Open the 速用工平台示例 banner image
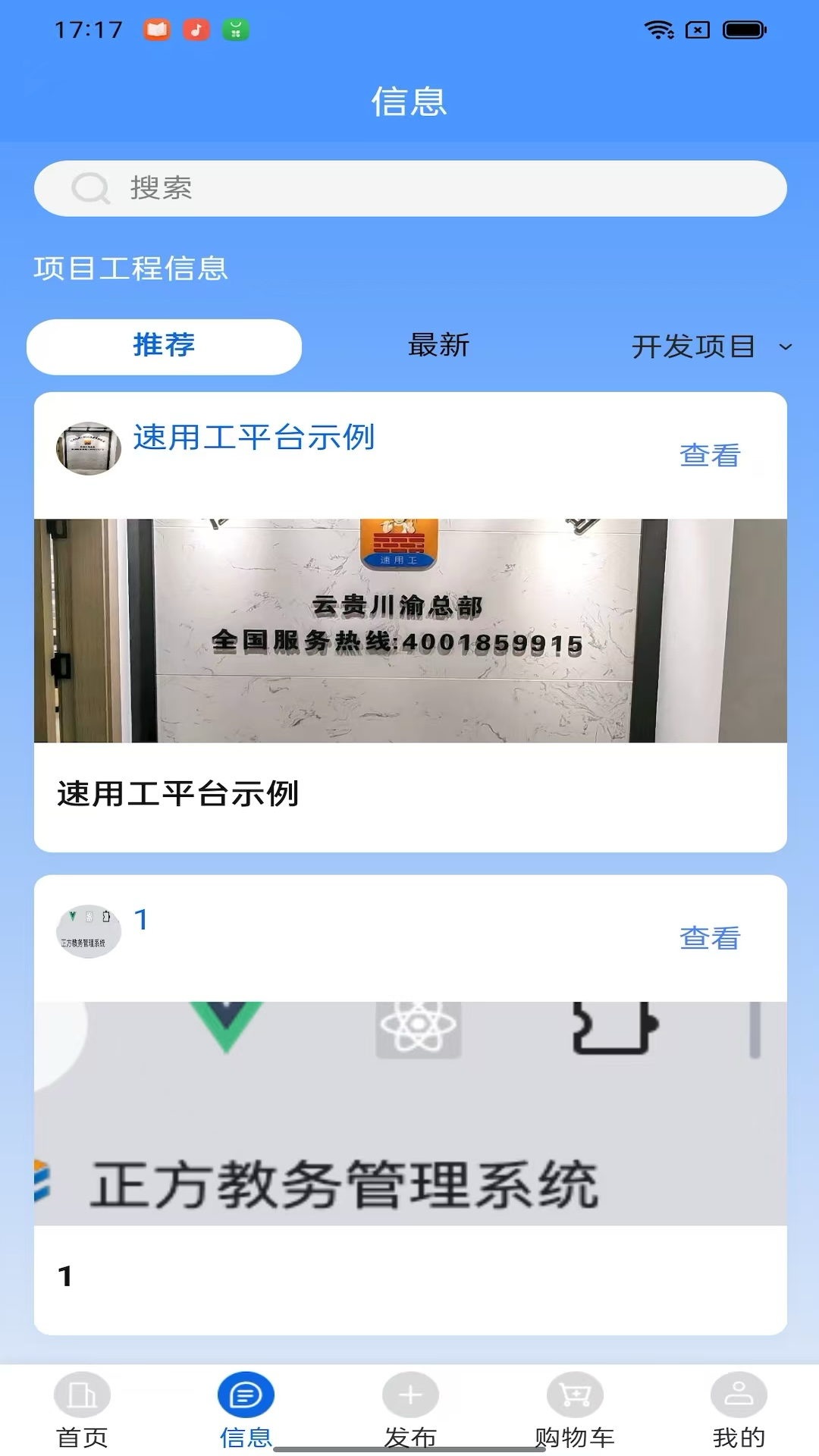 click(x=409, y=629)
